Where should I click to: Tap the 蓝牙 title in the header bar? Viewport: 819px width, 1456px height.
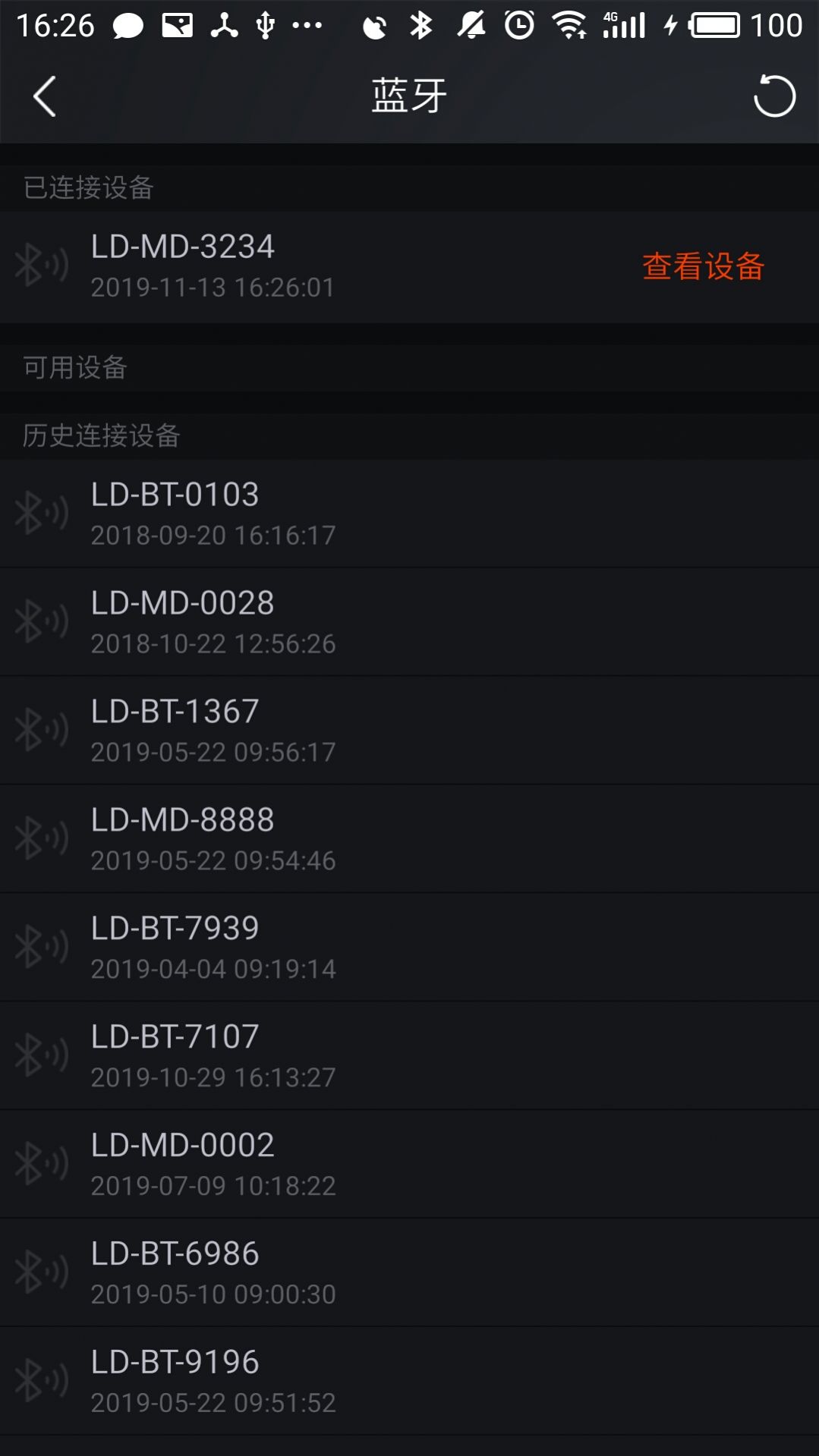coord(409,94)
